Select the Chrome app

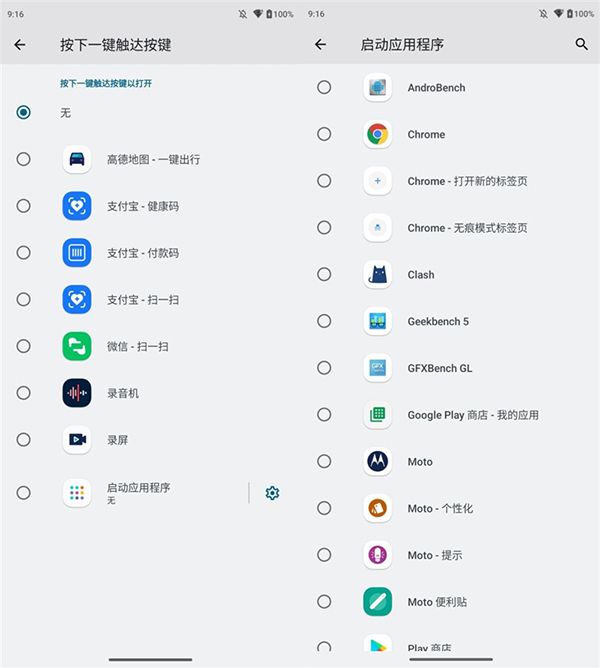(x=324, y=134)
